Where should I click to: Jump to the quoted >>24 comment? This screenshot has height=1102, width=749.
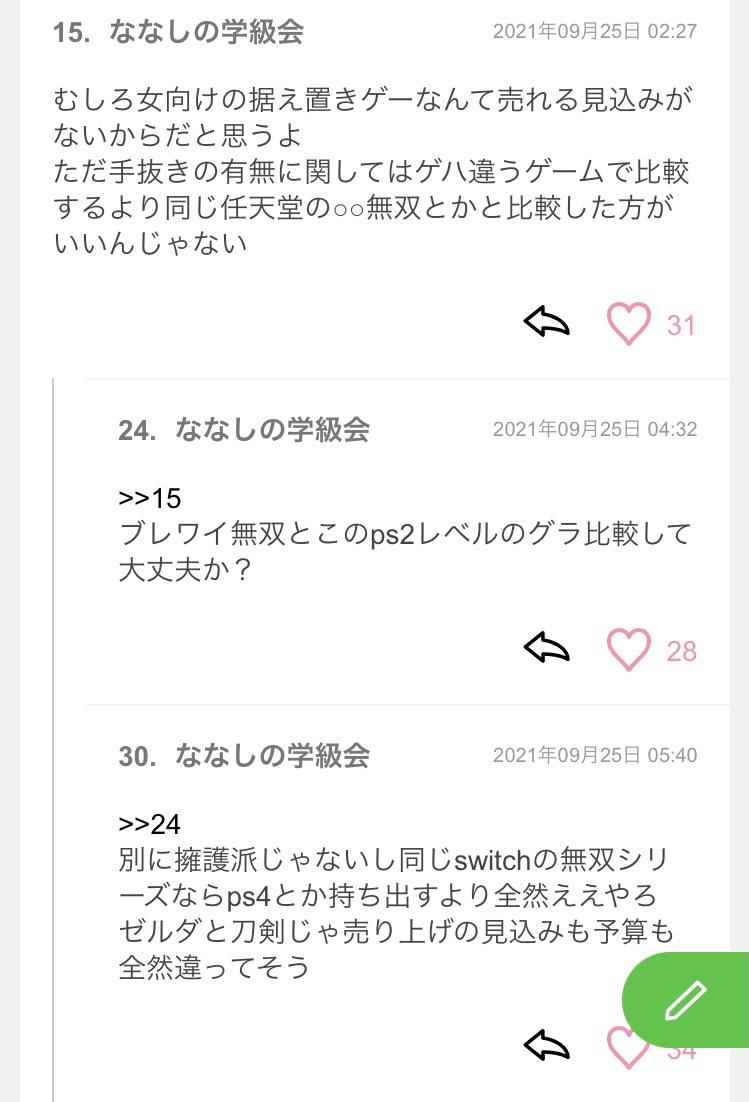point(149,824)
